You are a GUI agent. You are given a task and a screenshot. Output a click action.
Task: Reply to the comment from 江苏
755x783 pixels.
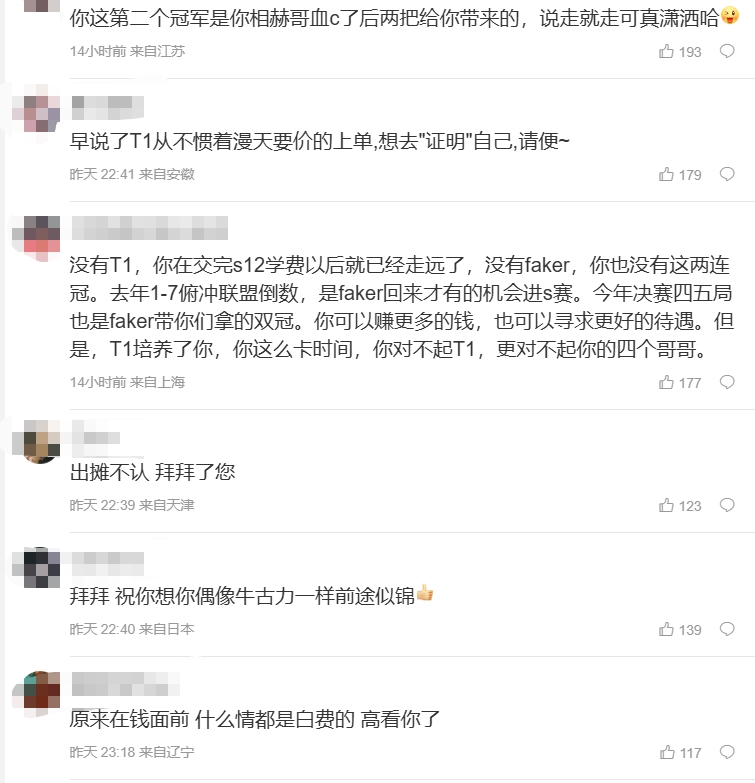(x=727, y=51)
